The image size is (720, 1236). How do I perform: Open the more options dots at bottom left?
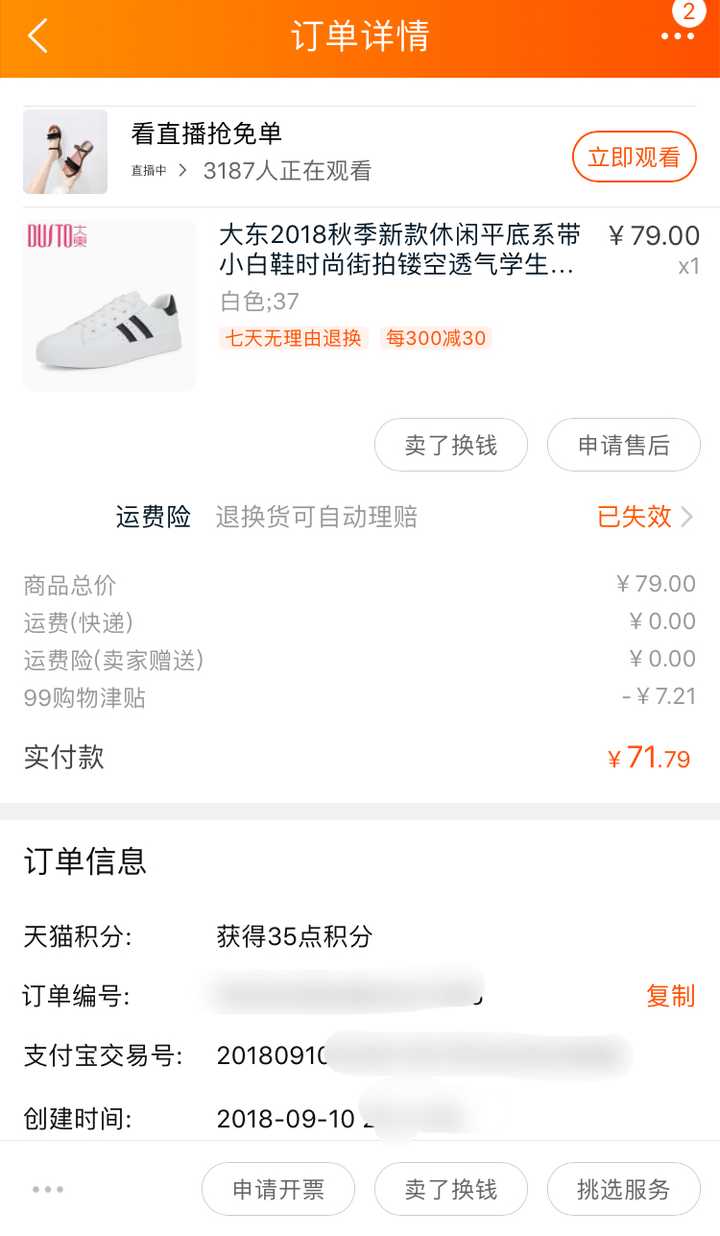coord(47,1189)
